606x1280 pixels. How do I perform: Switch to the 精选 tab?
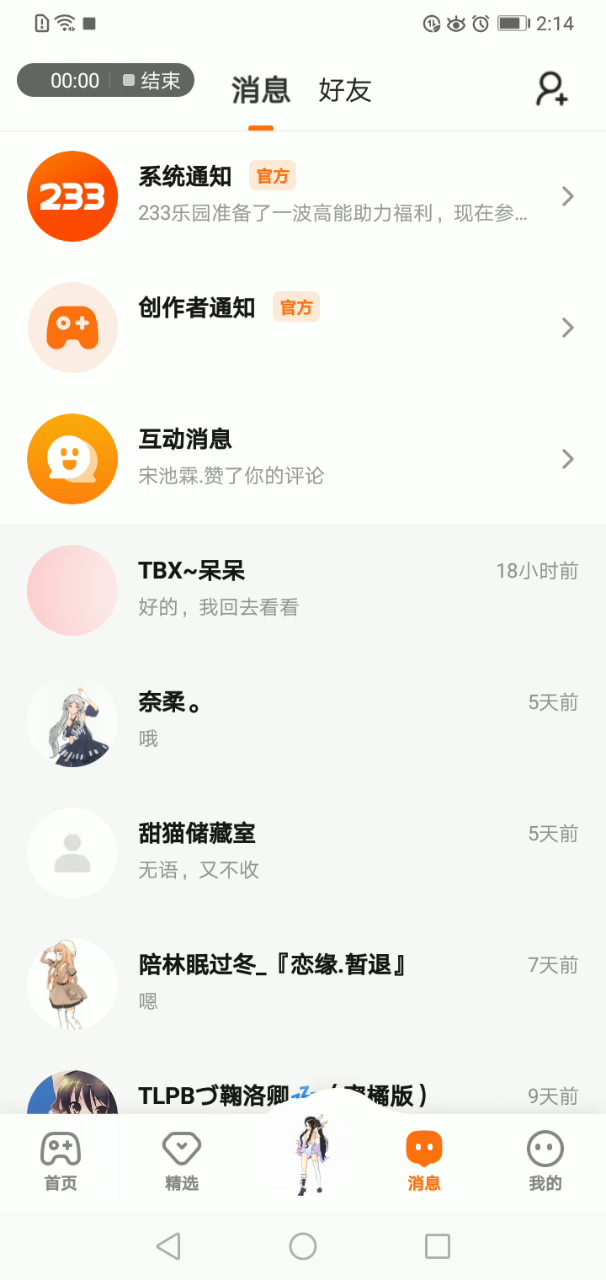pos(182,1162)
